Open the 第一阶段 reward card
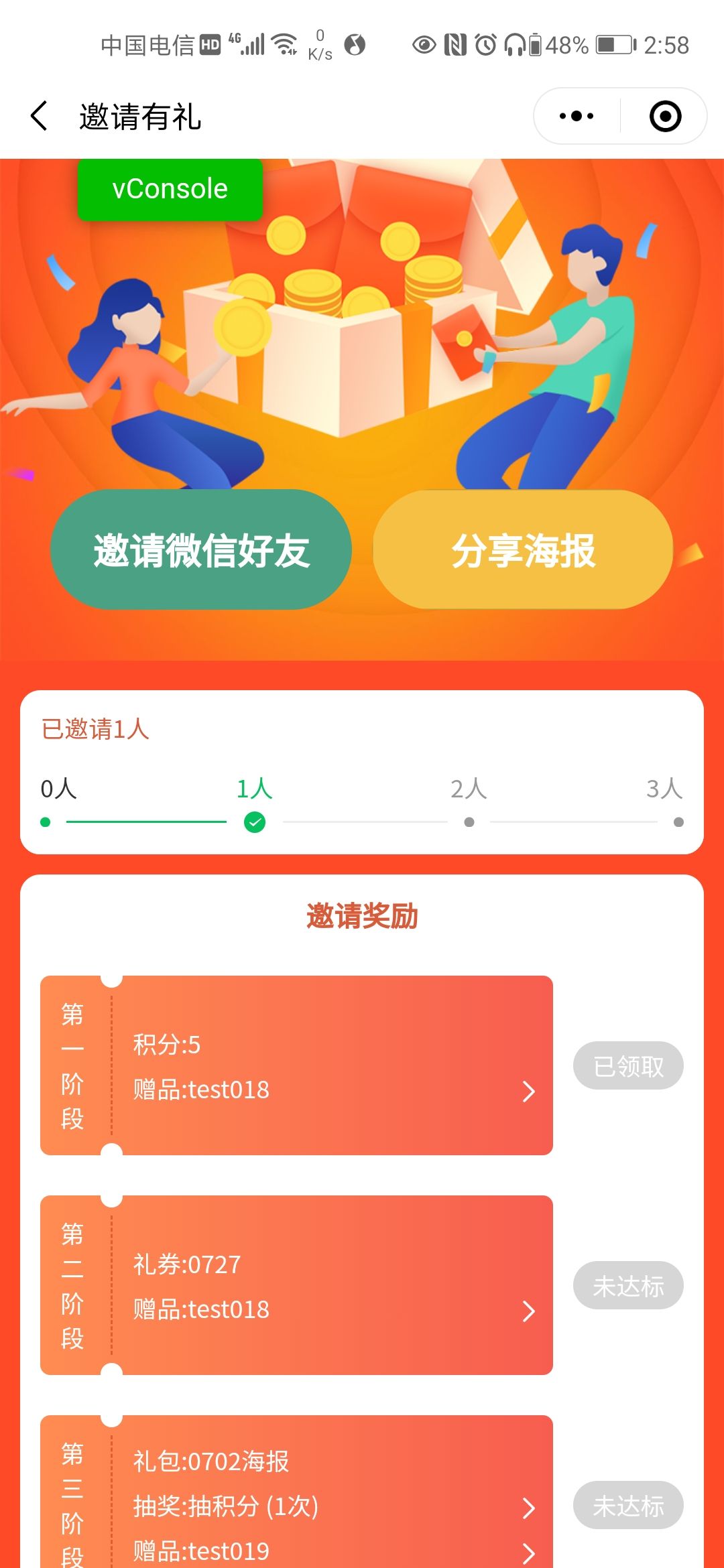This screenshot has width=724, height=1568. [x=296, y=1065]
